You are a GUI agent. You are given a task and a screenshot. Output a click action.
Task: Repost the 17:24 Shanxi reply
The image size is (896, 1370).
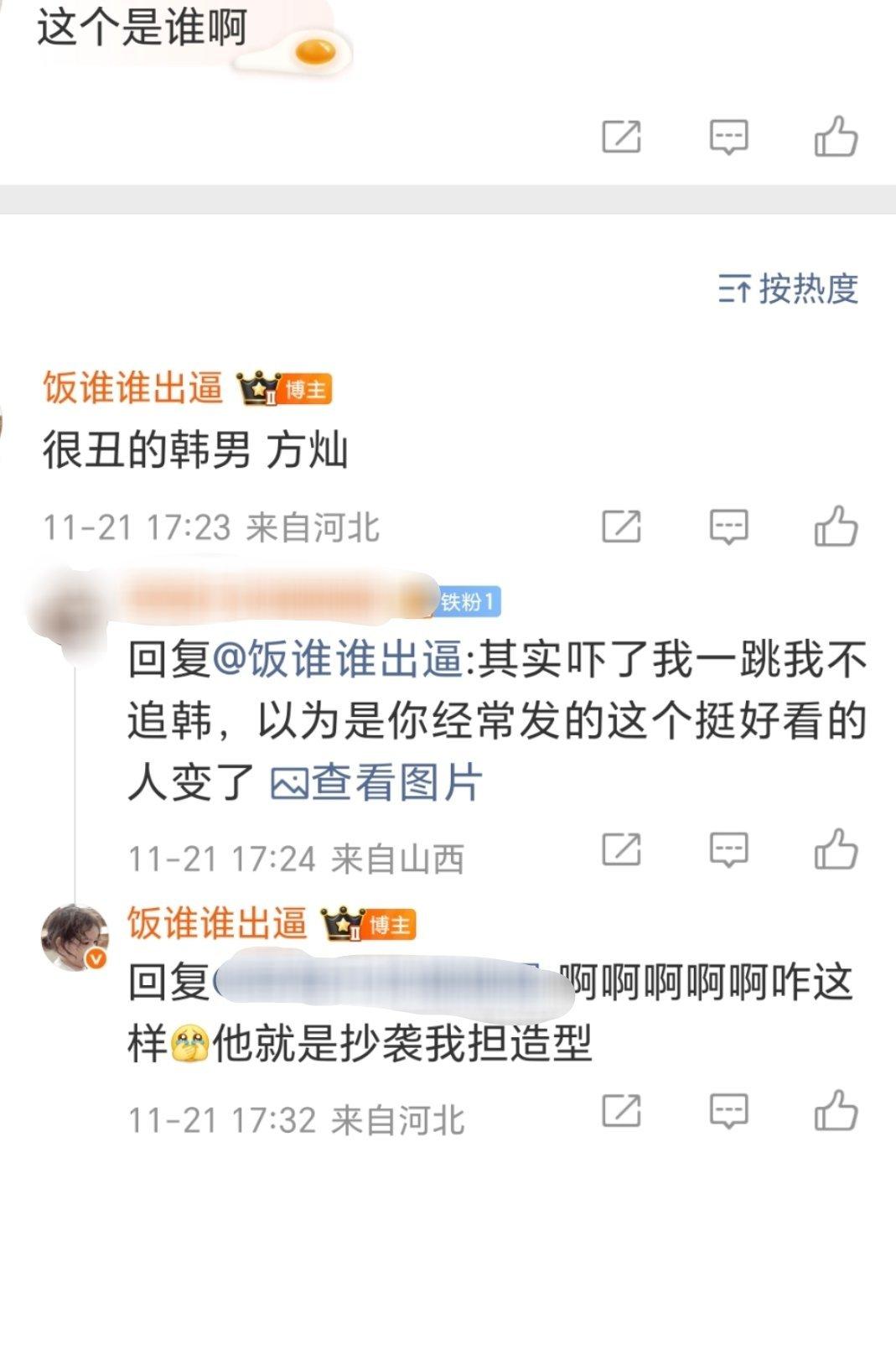[x=621, y=849]
